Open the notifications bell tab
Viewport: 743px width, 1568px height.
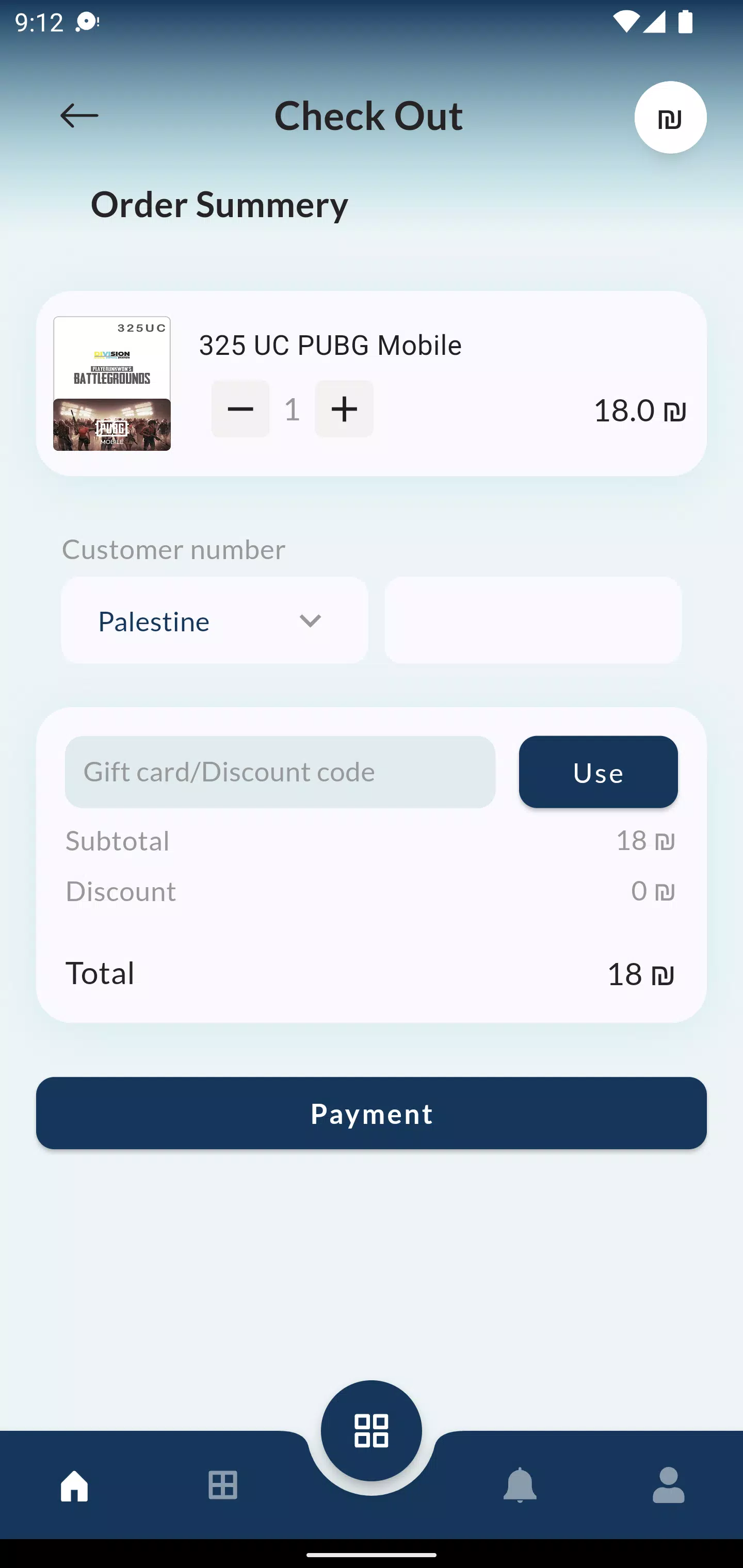click(x=520, y=1486)
